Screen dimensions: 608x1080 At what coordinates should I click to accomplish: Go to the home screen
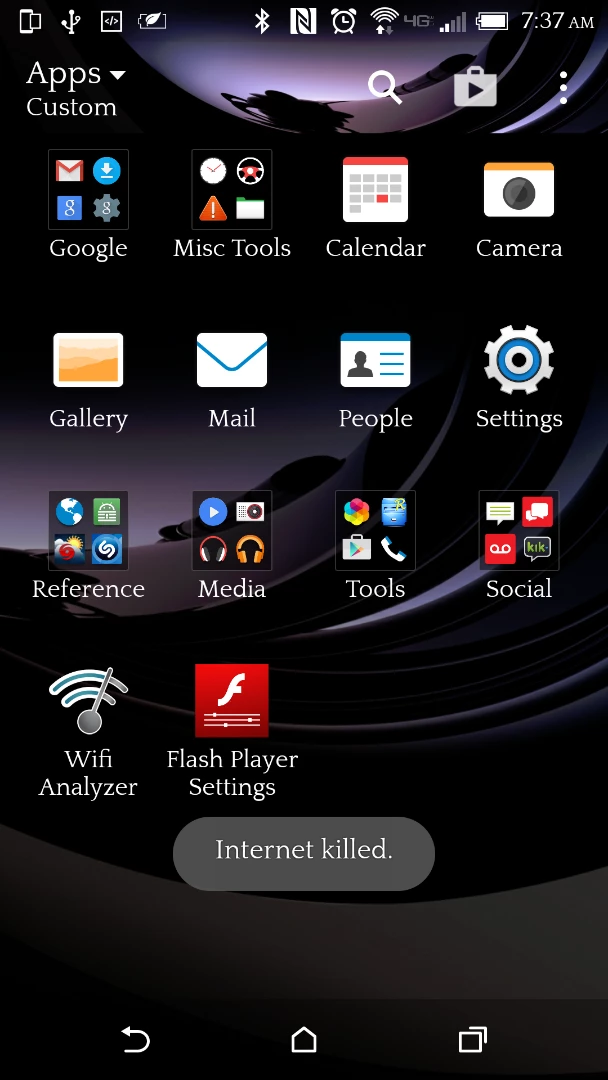pyautogui.click(x=304, y=1040)
